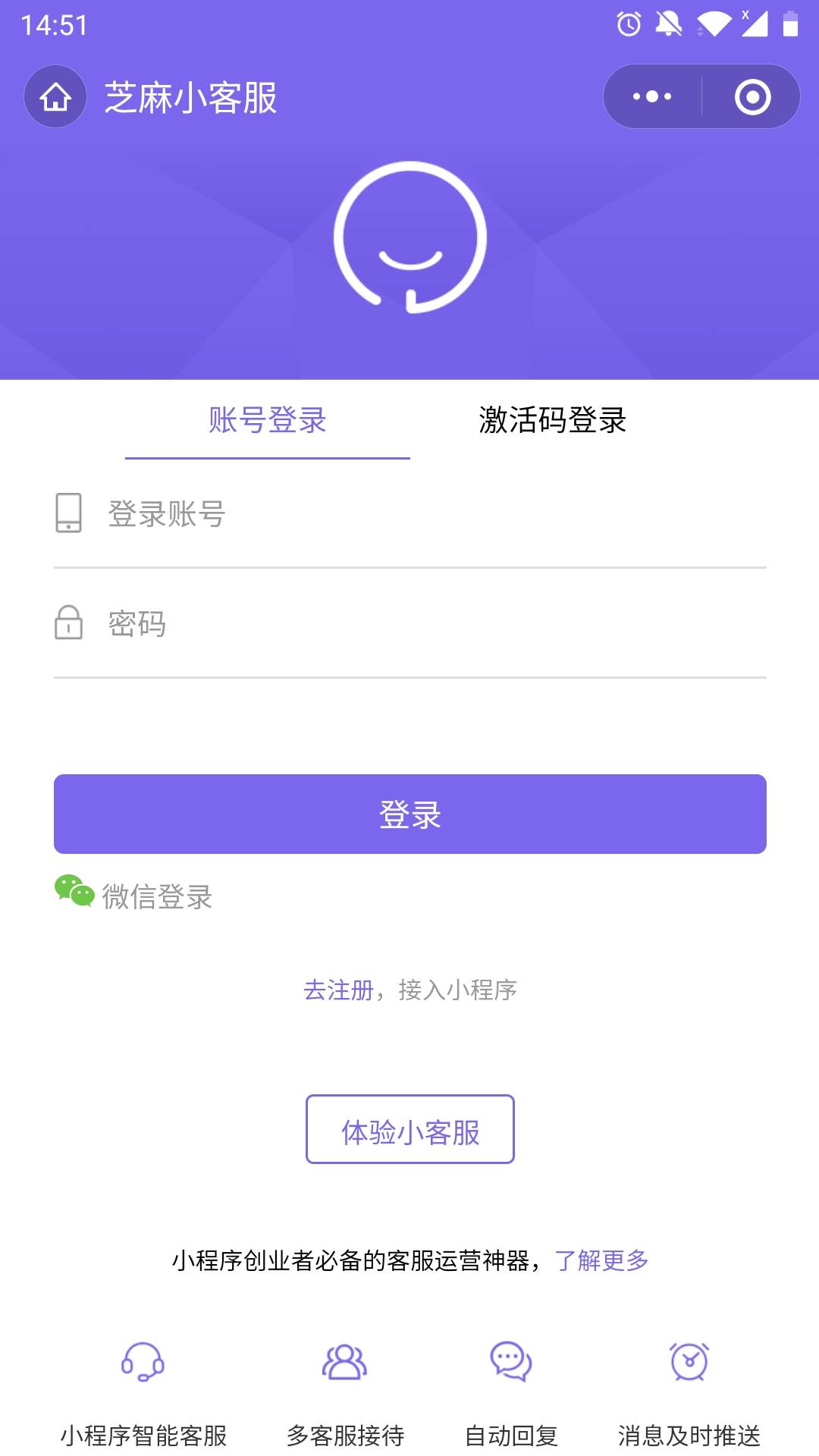Tap the purple 登录 button
The width and height of the screenshot is (819, 1456).
[409, 814]
